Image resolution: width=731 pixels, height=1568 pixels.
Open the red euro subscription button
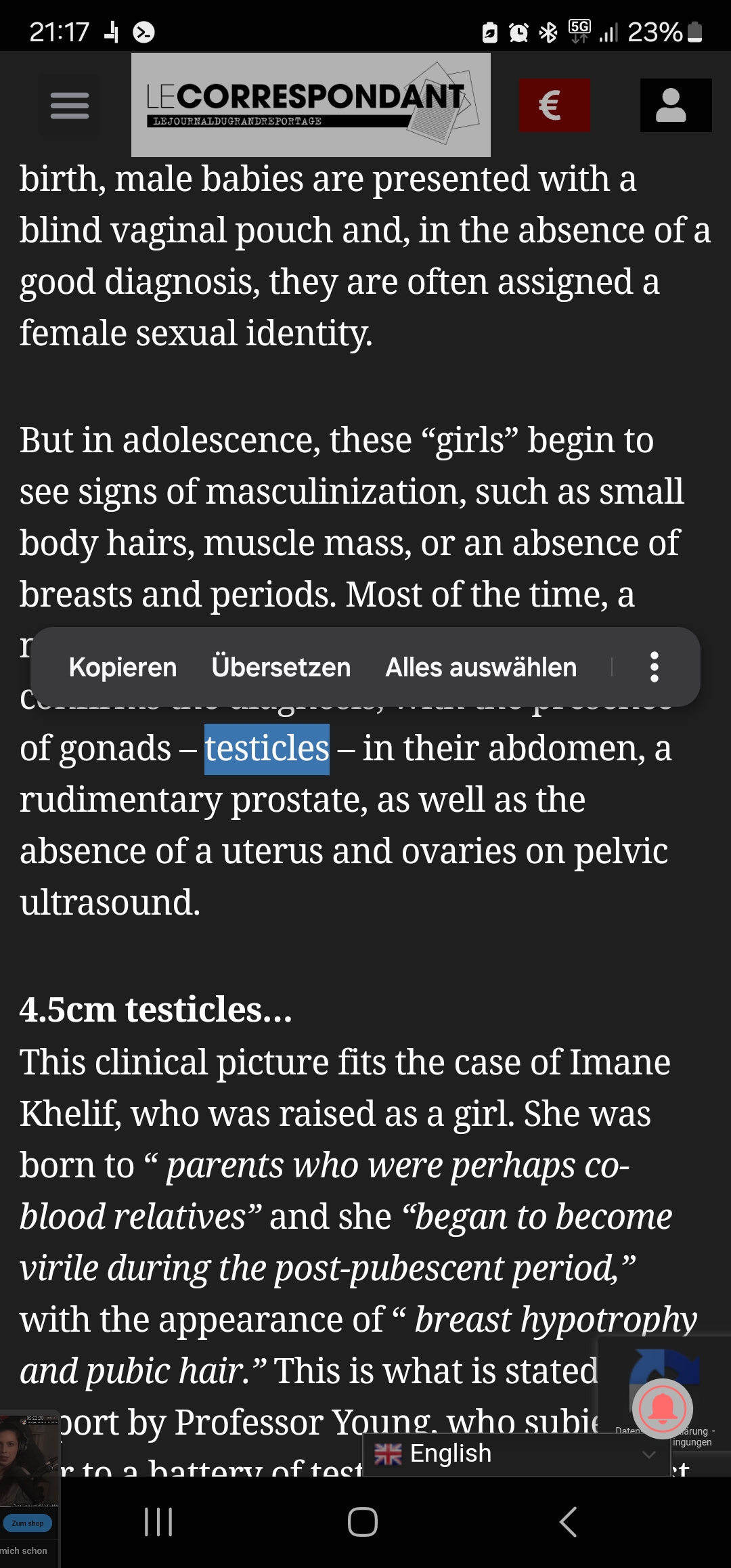pos(554,105)
